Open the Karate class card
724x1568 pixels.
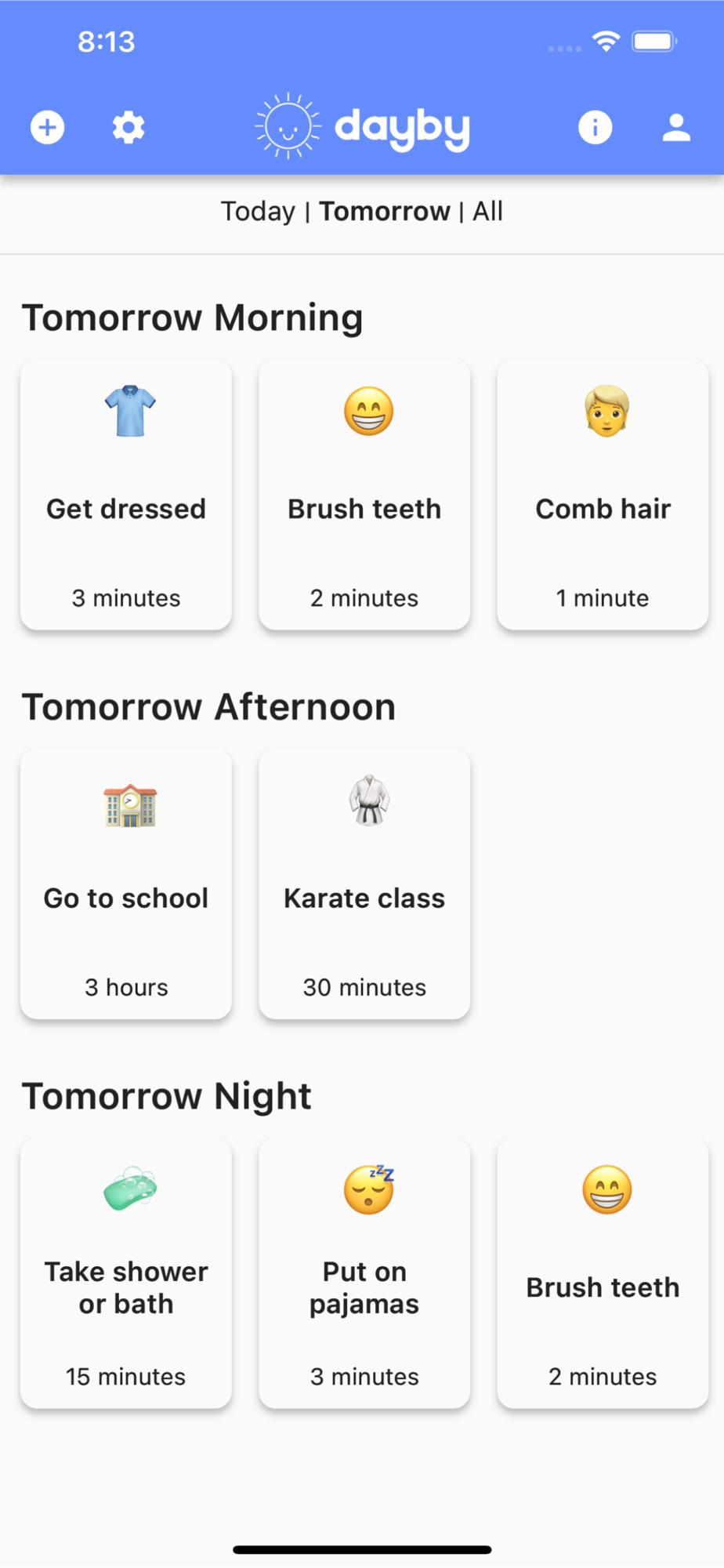coord(364,884)
